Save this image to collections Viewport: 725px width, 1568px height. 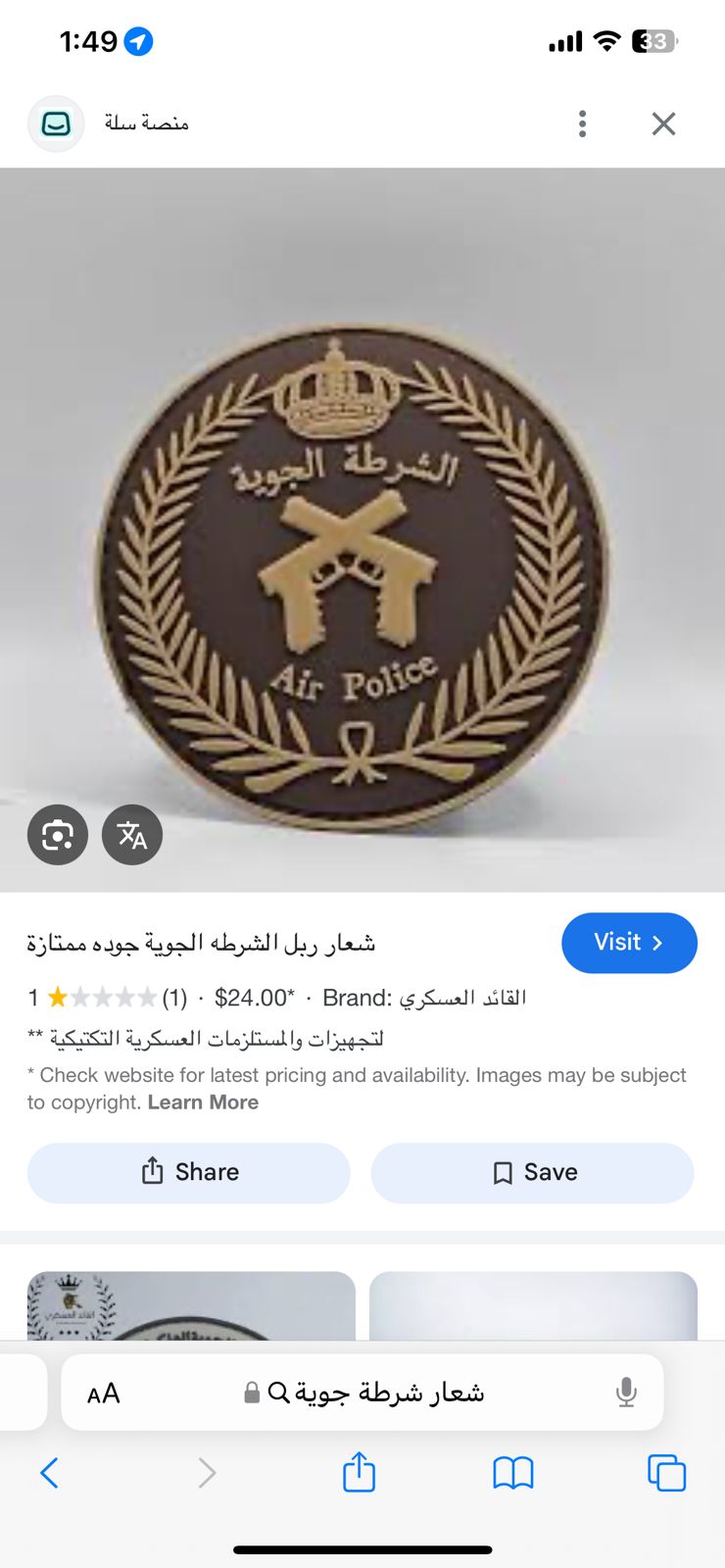pyautogui.click(x=533, y=1172)
